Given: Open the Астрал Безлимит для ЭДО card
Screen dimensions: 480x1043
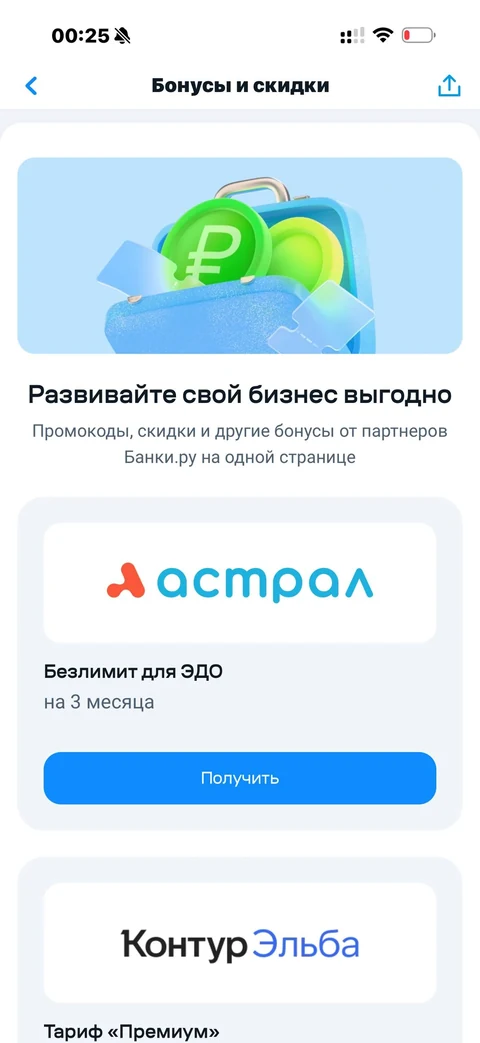Looking at the screenshot, I should pos(240,663).
